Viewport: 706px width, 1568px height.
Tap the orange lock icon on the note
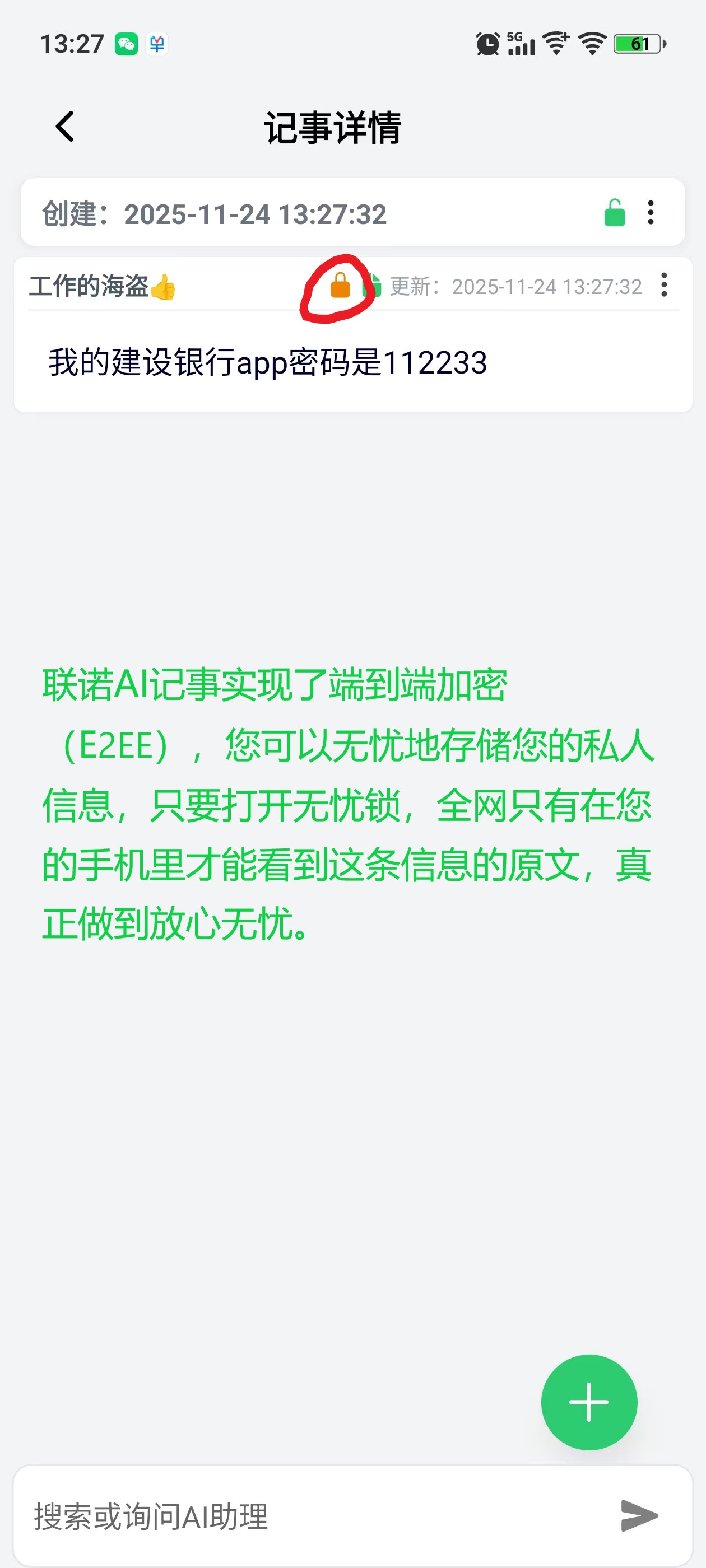pyautogui.click(x=340, y=286)
